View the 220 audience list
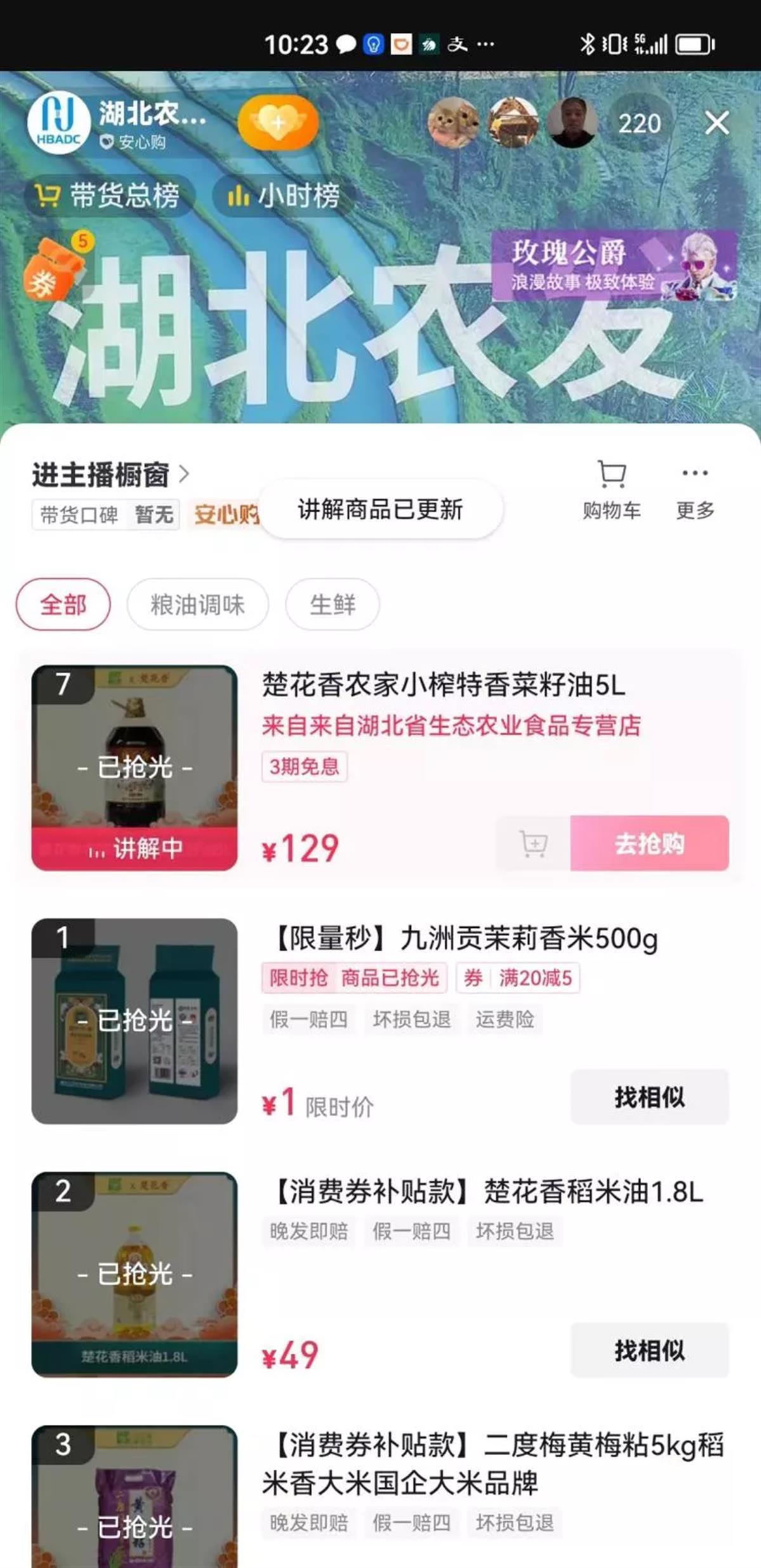This screenshot has height=1568, width=761. tap(639, 123)
